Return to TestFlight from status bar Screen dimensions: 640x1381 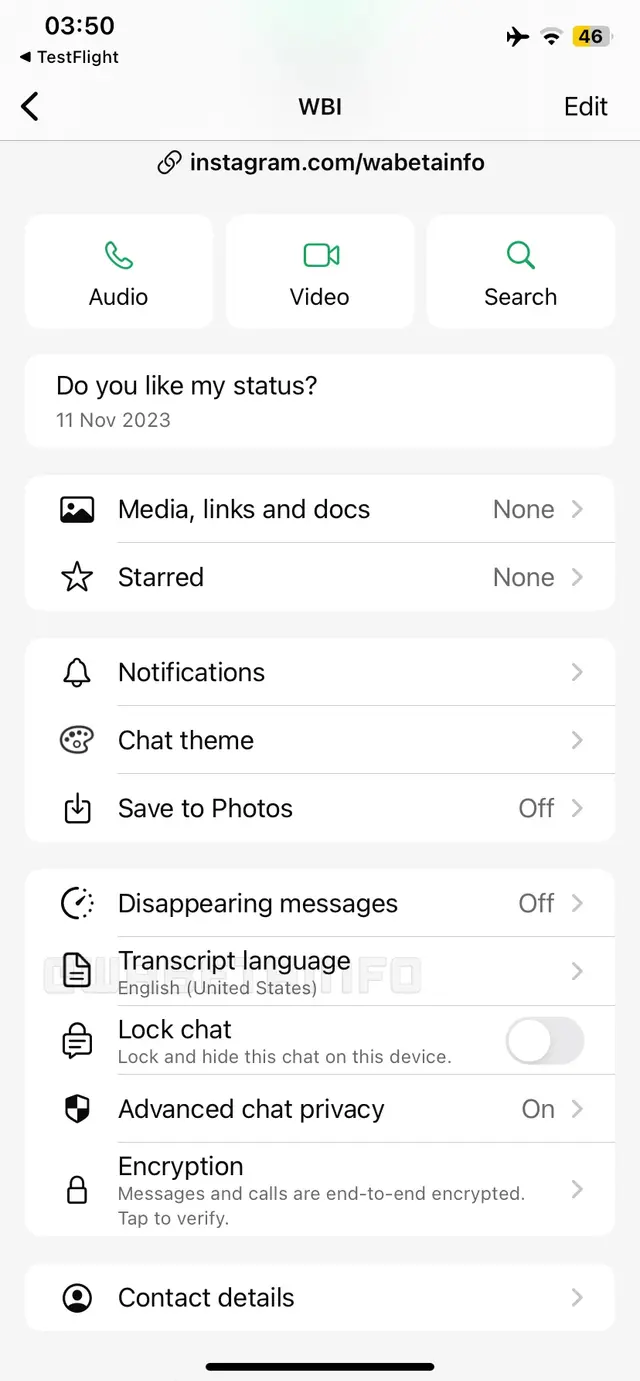pyautogui.click(x=69, y=57)
